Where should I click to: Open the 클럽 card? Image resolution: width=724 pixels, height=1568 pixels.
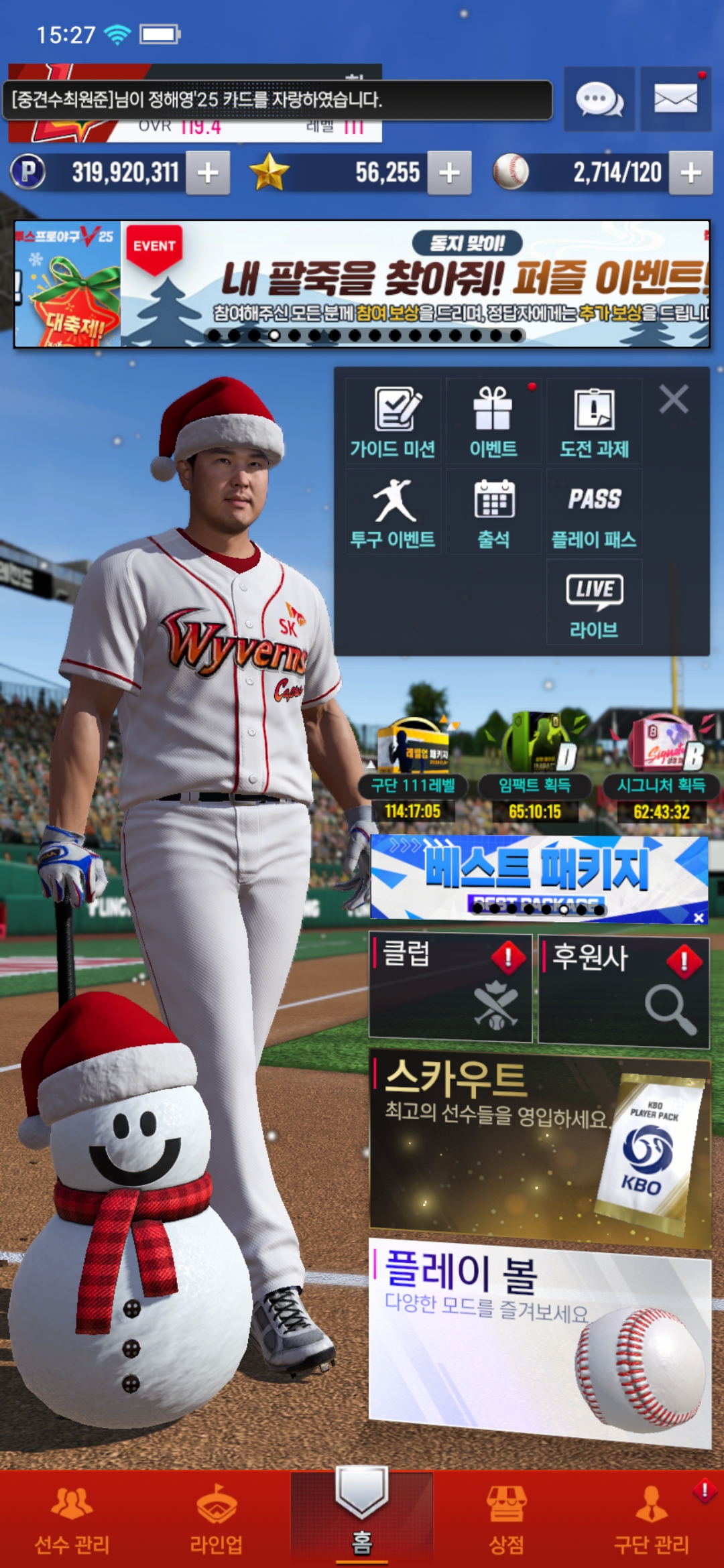click(x=450, y=988)
